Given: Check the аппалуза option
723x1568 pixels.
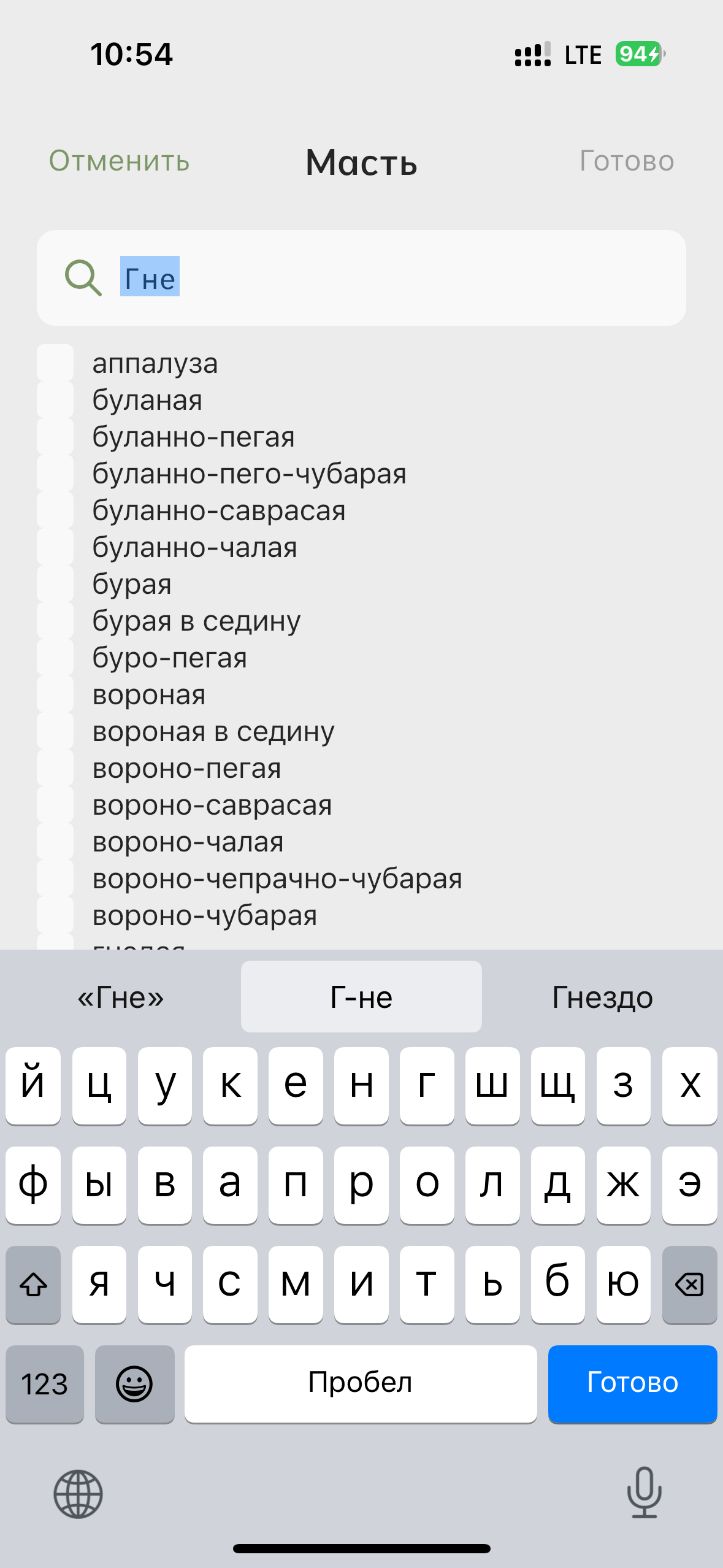Looking at the screenshot, I should tap(55, 363).
